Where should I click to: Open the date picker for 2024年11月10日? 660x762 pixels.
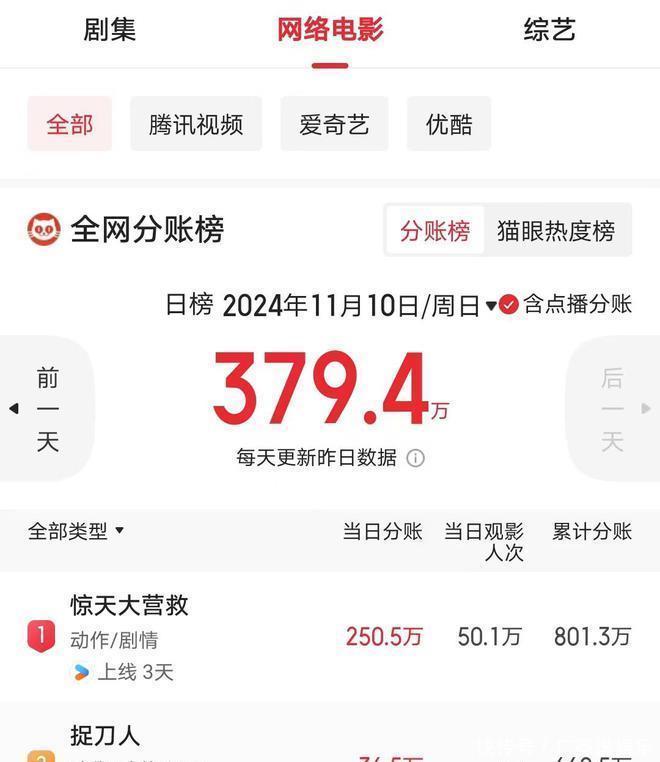360,305
